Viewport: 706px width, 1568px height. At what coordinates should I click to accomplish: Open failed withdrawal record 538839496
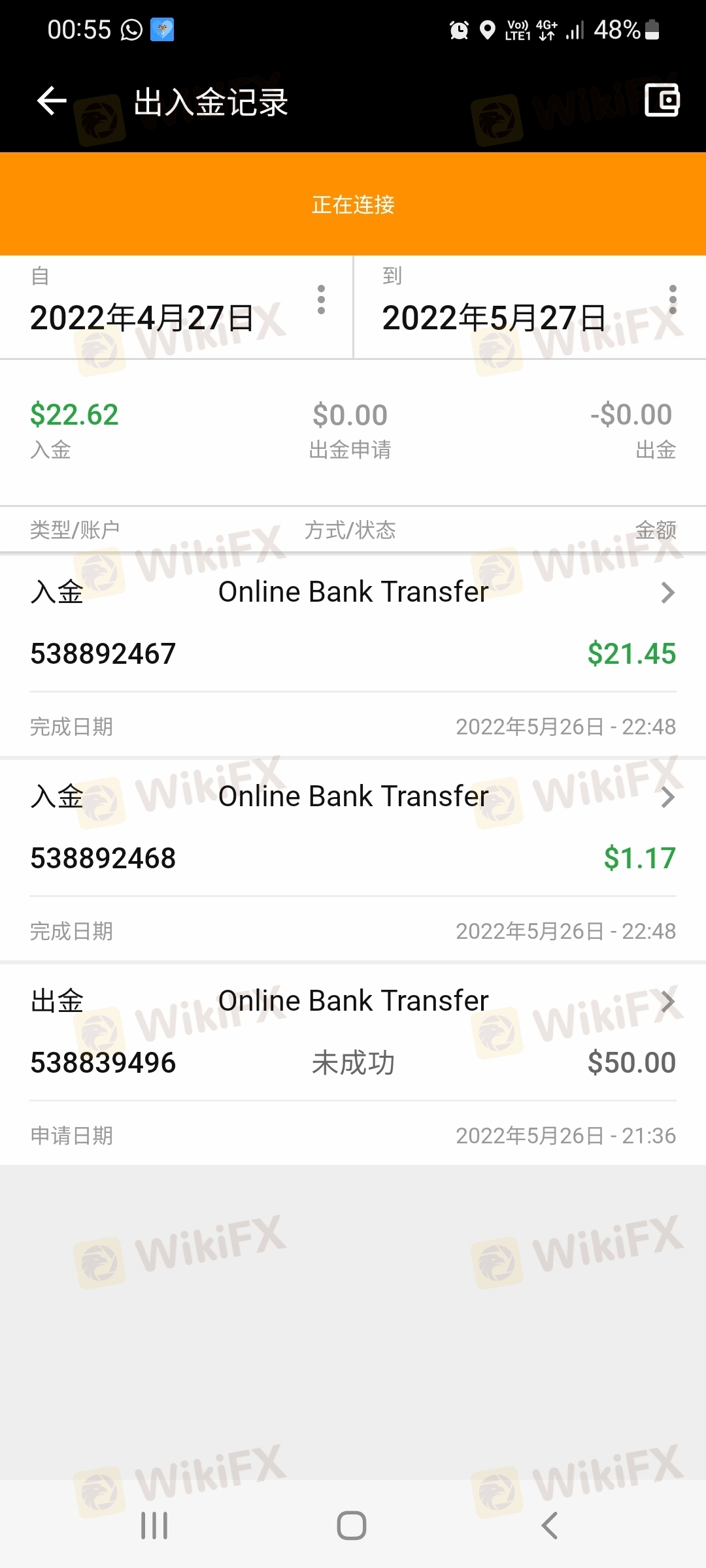click(x=353, y=1065)
